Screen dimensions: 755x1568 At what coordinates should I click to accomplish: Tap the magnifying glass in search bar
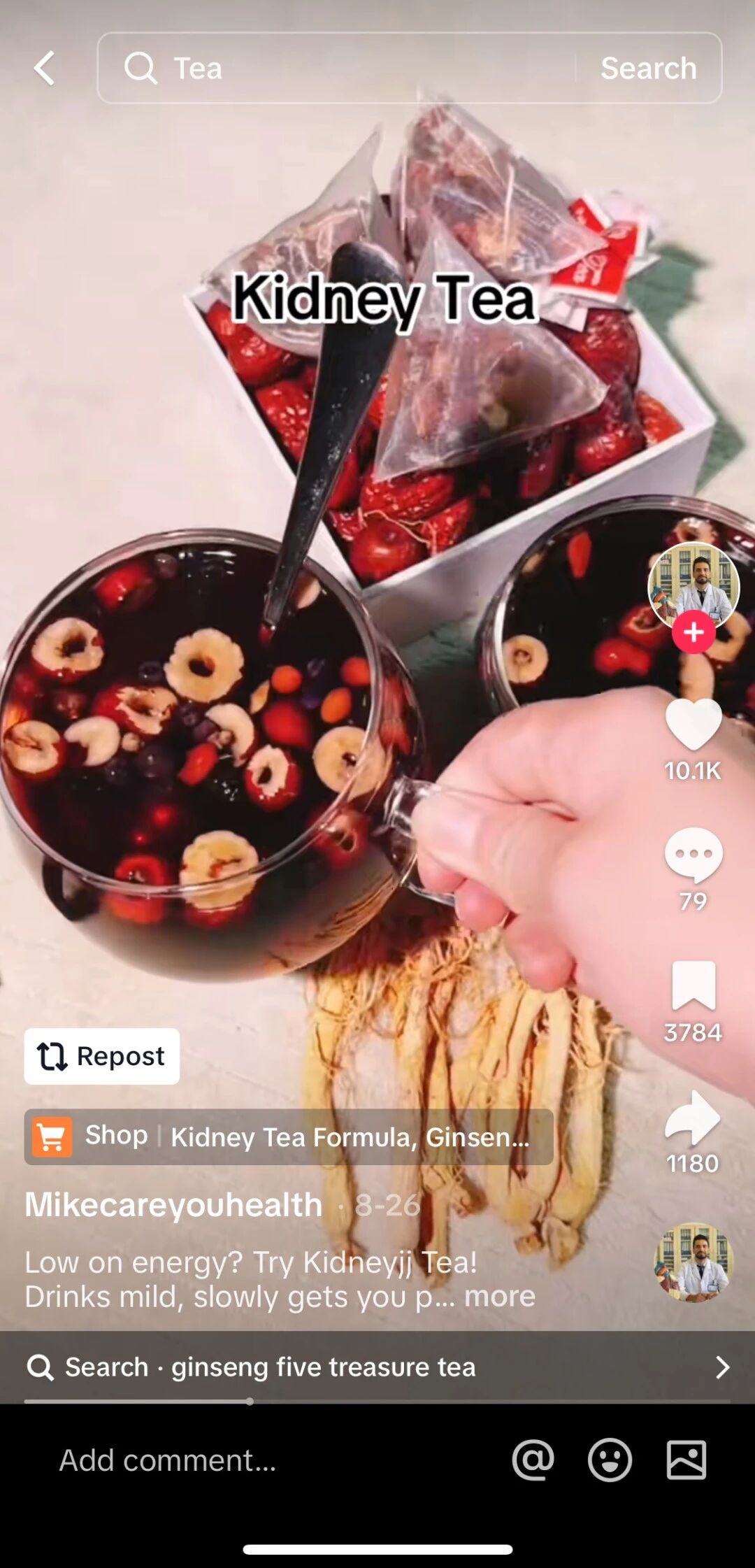[x=140, y=68]
